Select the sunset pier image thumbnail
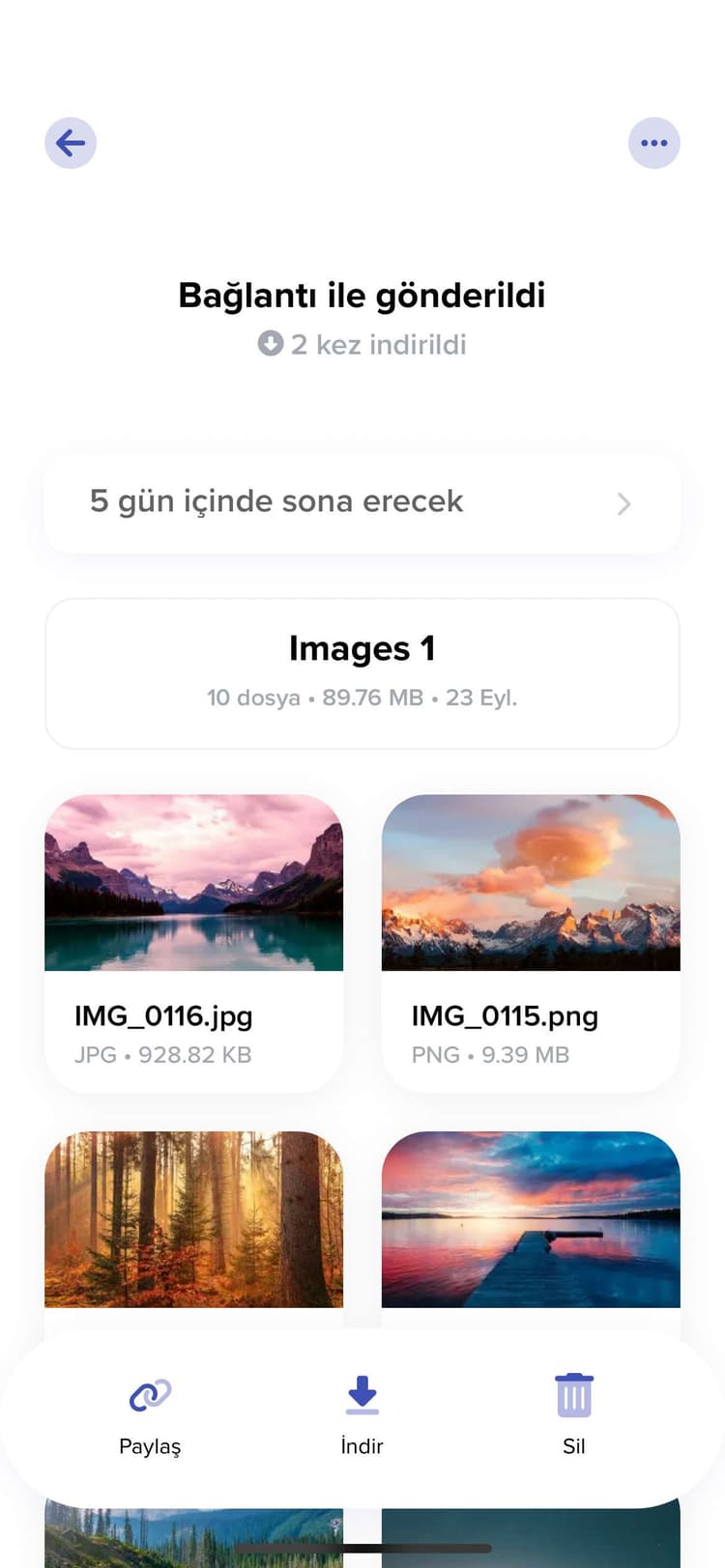 pyautogui.click(x=531, y=1219)
